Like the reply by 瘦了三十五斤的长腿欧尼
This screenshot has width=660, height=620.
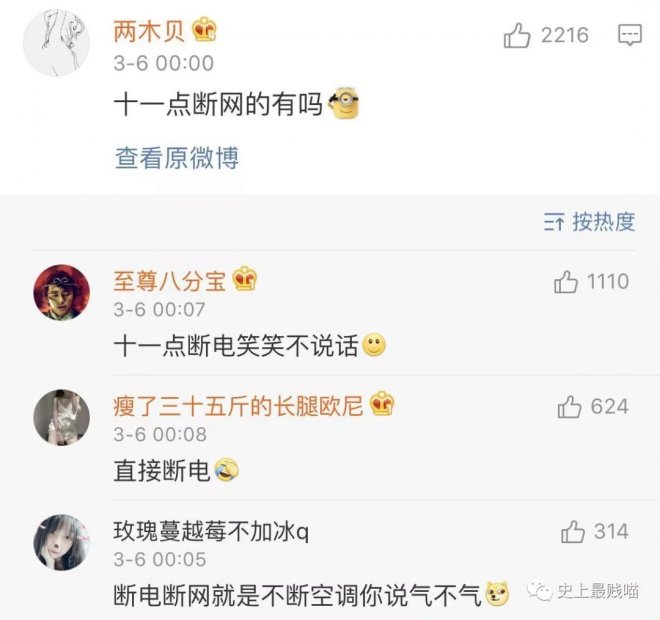(570, 406)
